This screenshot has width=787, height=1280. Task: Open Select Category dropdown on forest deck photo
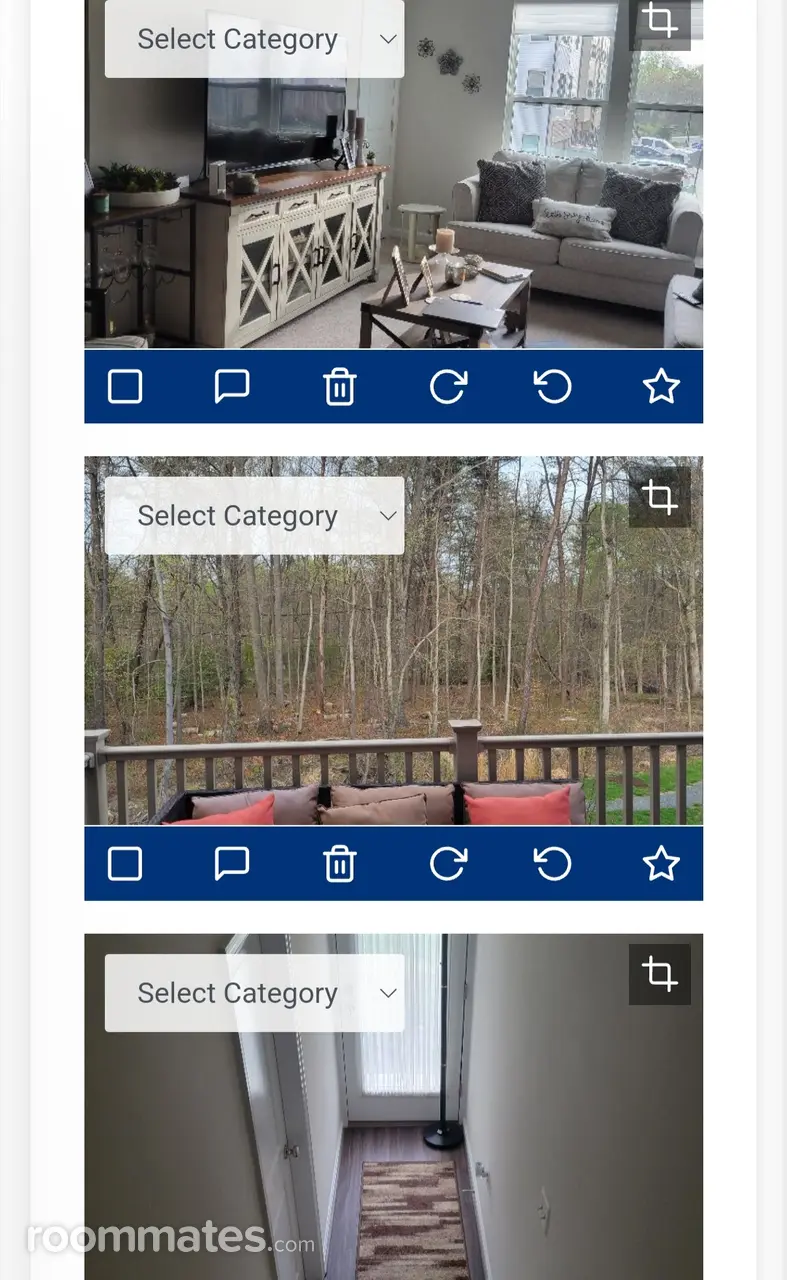[254, 516]
